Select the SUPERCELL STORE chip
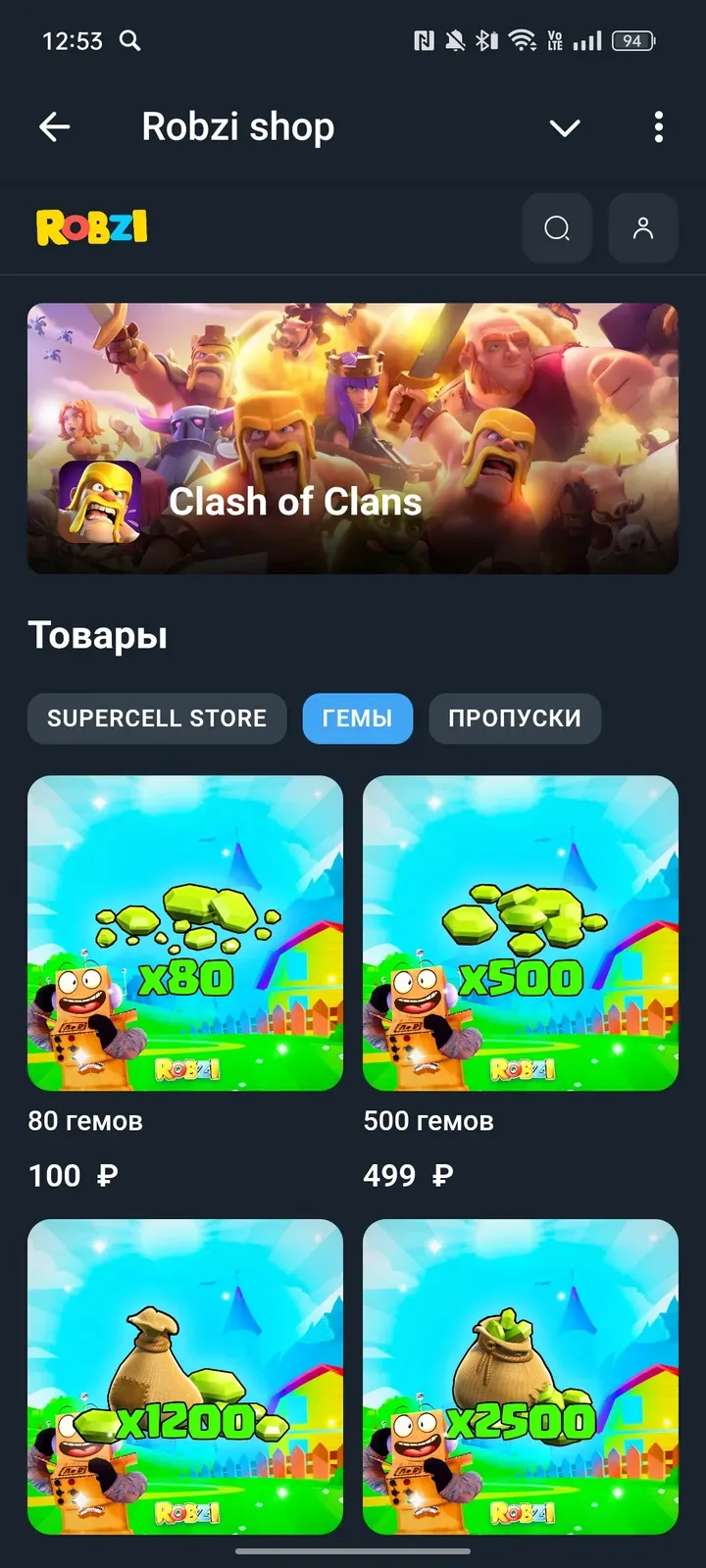This screenshot has width=706, height=1568. [x=157, y=718]
